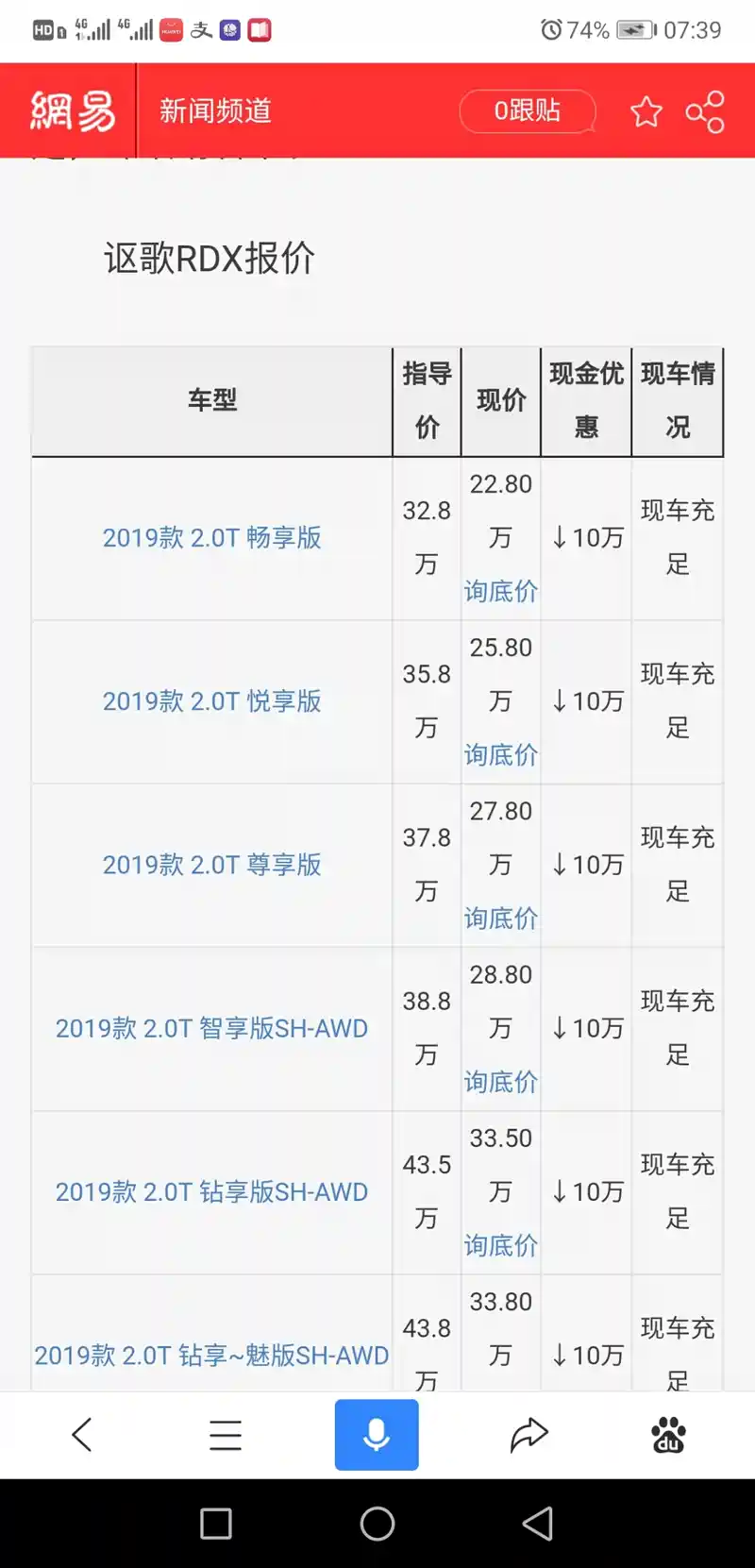The image size is (755, 1568).
Task: Tap 询底价 for the 22.80万 price
Action: (x=501, y=592)
